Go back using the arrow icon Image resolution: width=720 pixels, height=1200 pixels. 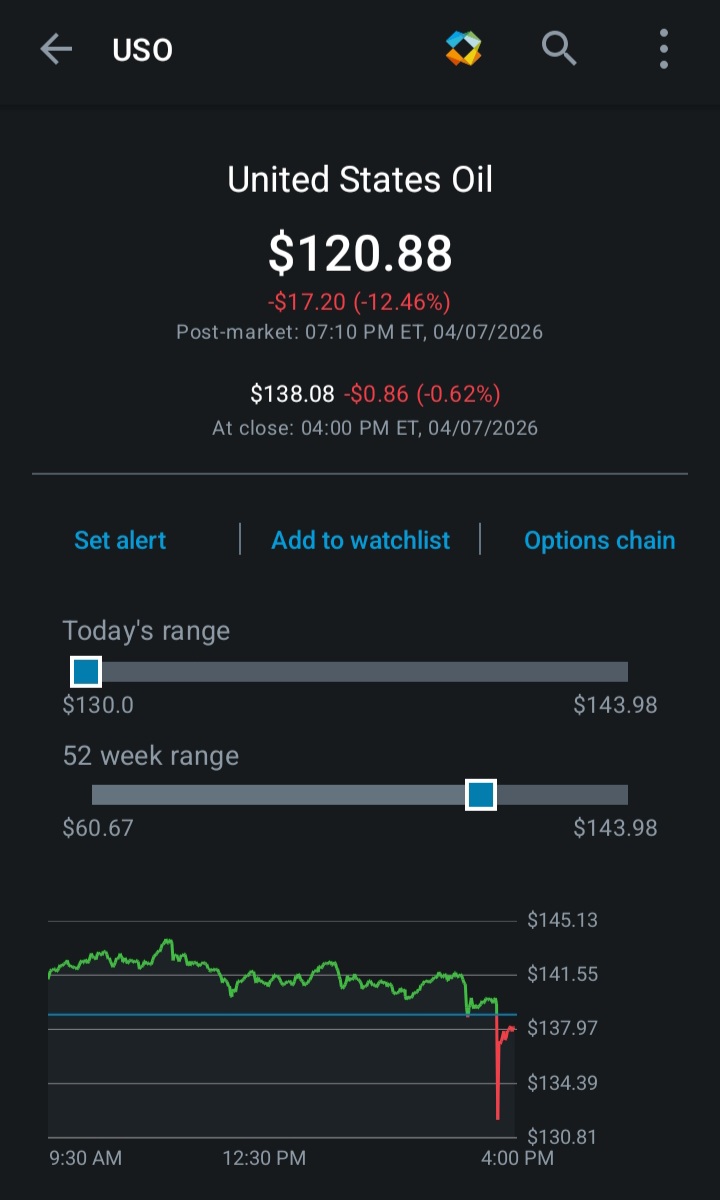[56, 49]
